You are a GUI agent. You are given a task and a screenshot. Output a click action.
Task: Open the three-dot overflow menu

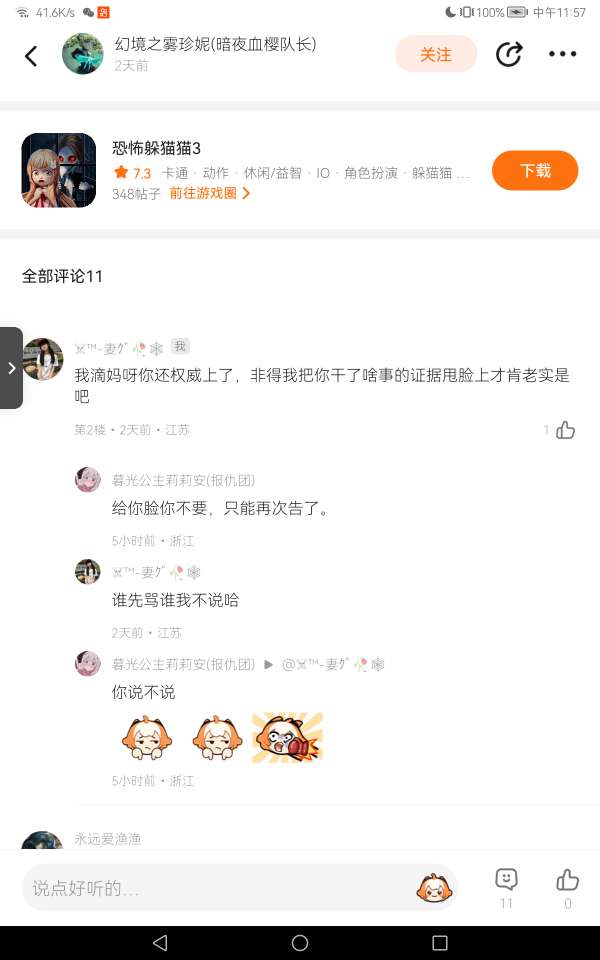pos(563,55)
